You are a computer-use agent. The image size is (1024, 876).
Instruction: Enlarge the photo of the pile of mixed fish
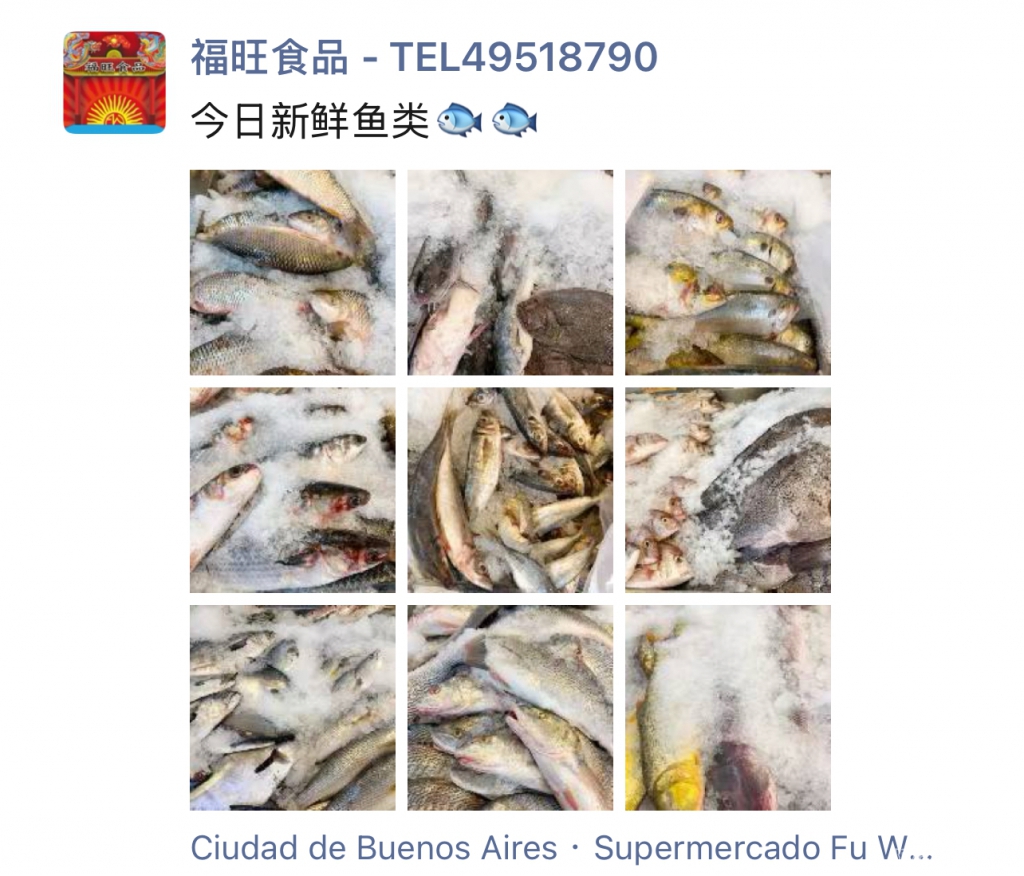510,490
